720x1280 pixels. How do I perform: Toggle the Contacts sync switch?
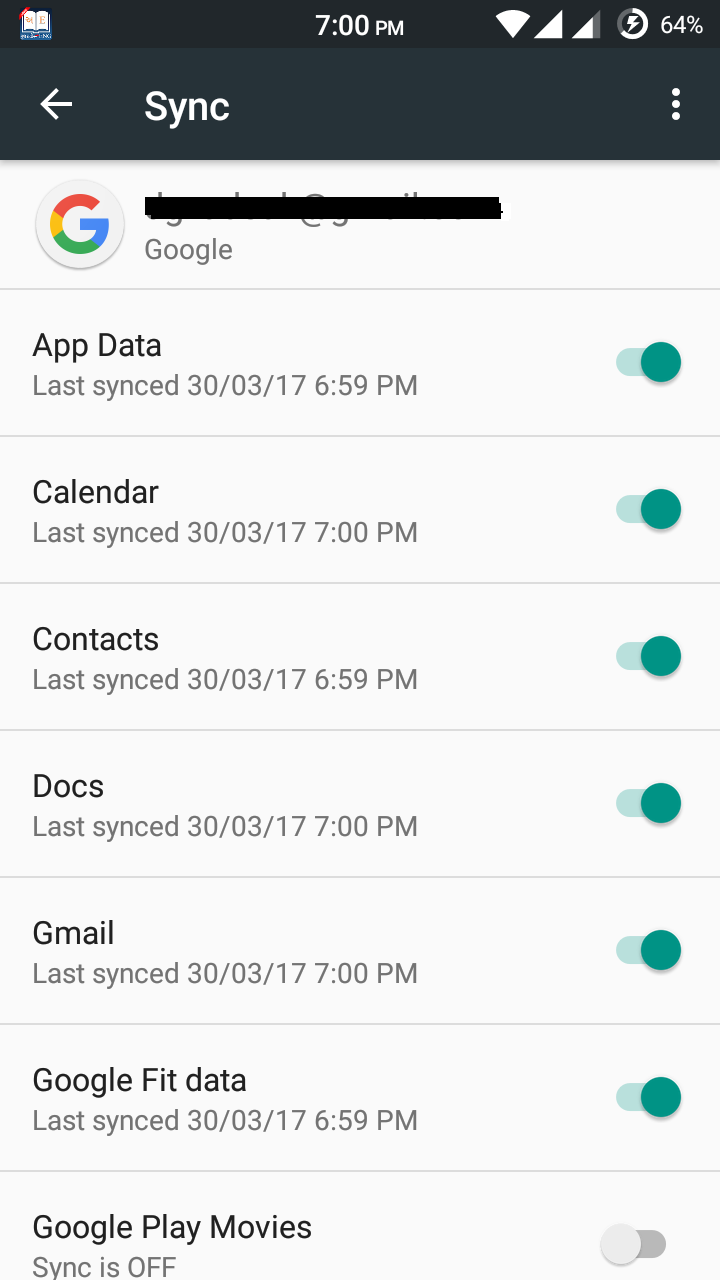(x=648, y=656)
